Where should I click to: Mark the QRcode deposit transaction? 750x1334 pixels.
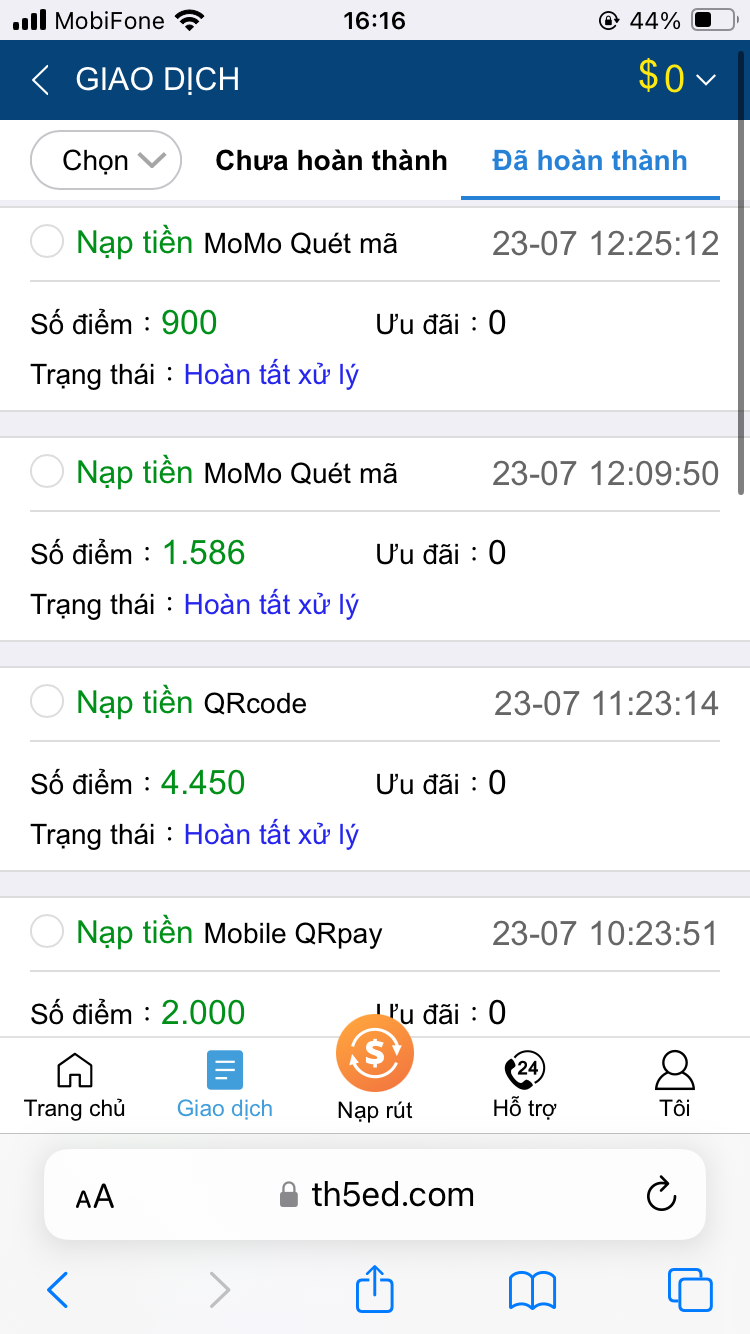point(47,702)
